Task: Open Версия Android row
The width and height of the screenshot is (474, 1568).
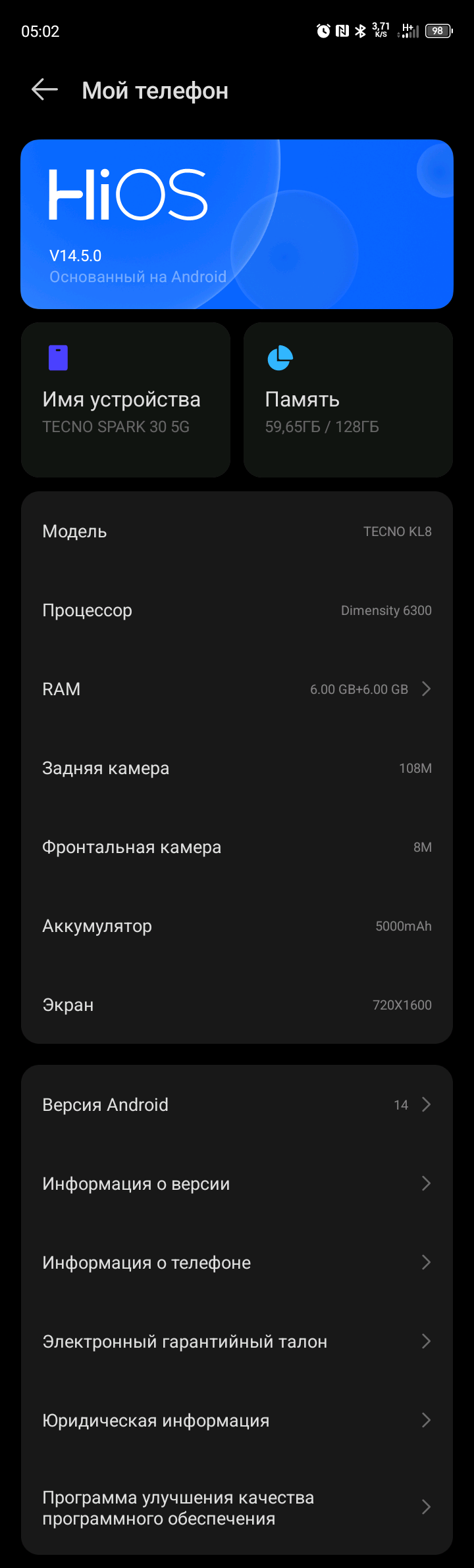Action: (237, 1105)
